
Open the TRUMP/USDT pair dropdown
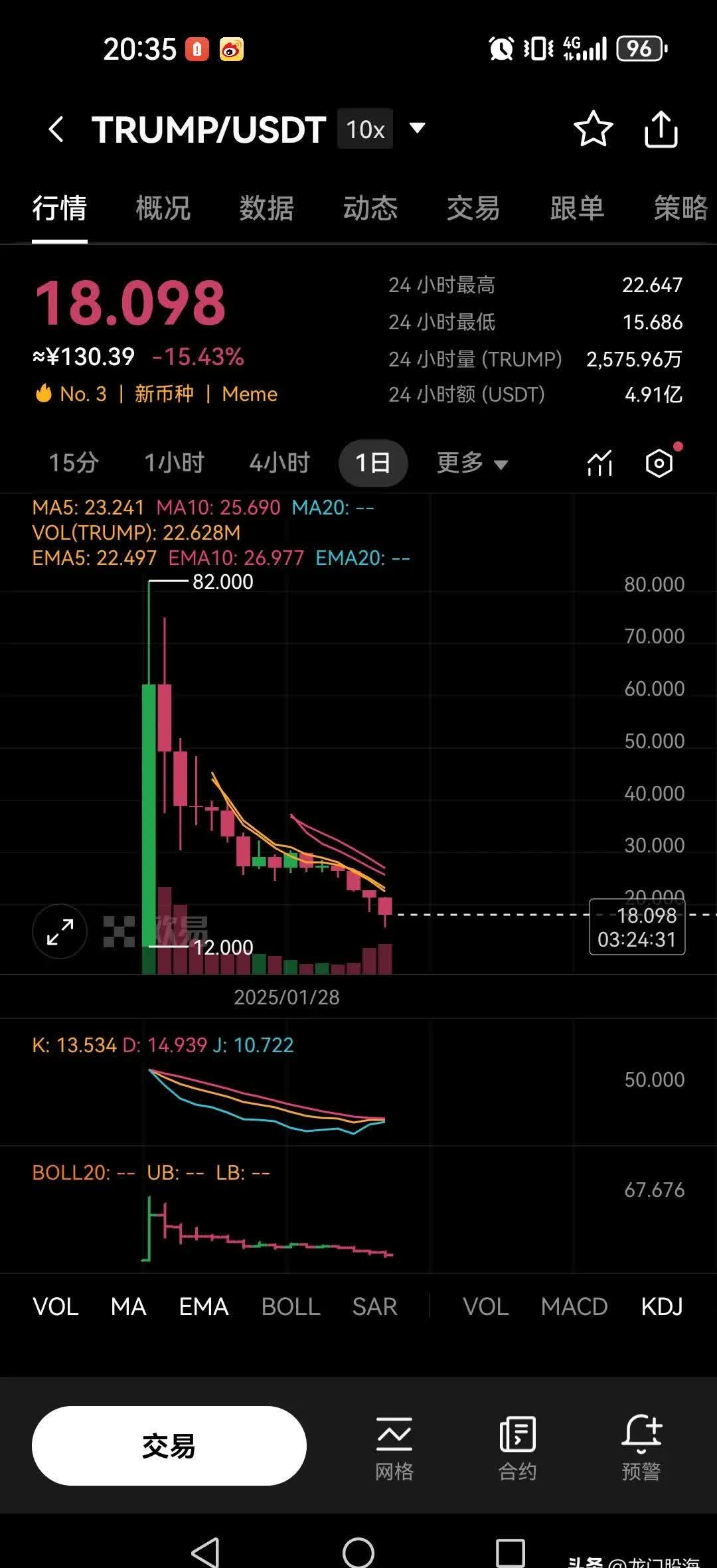[417, 127]
